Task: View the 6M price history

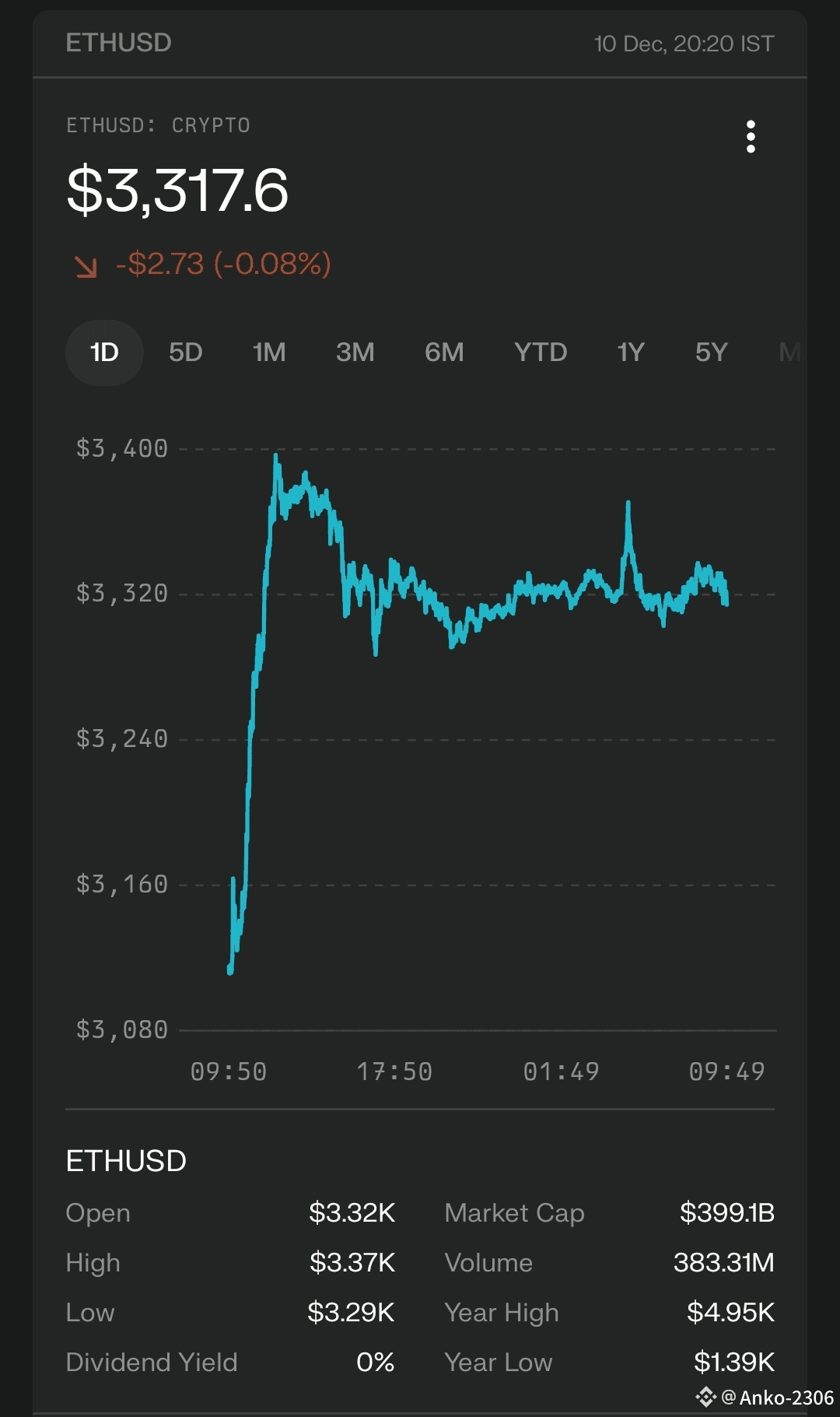Action: 444,352
